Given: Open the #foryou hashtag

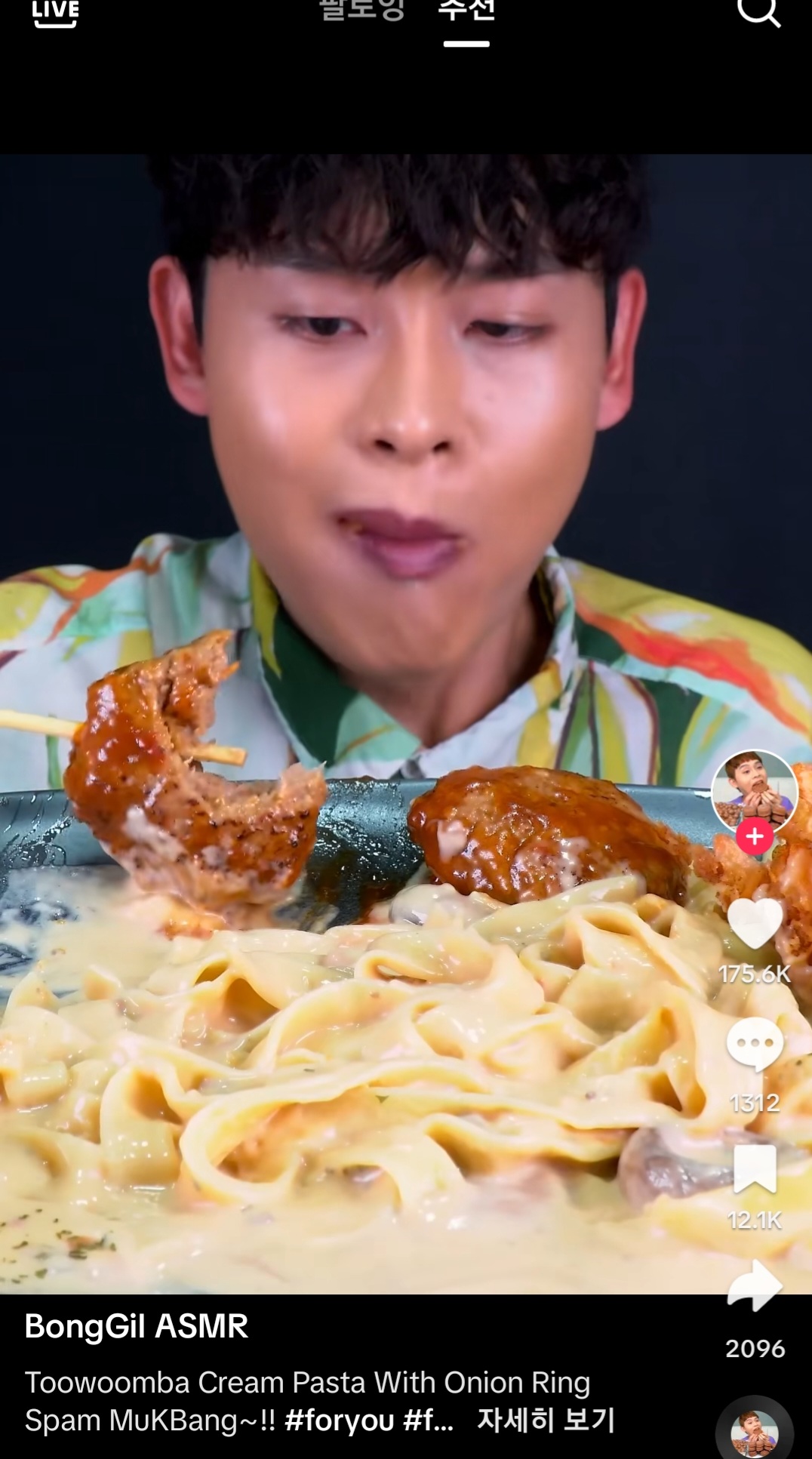Looking at the screenshot, I should [340, 1420].
